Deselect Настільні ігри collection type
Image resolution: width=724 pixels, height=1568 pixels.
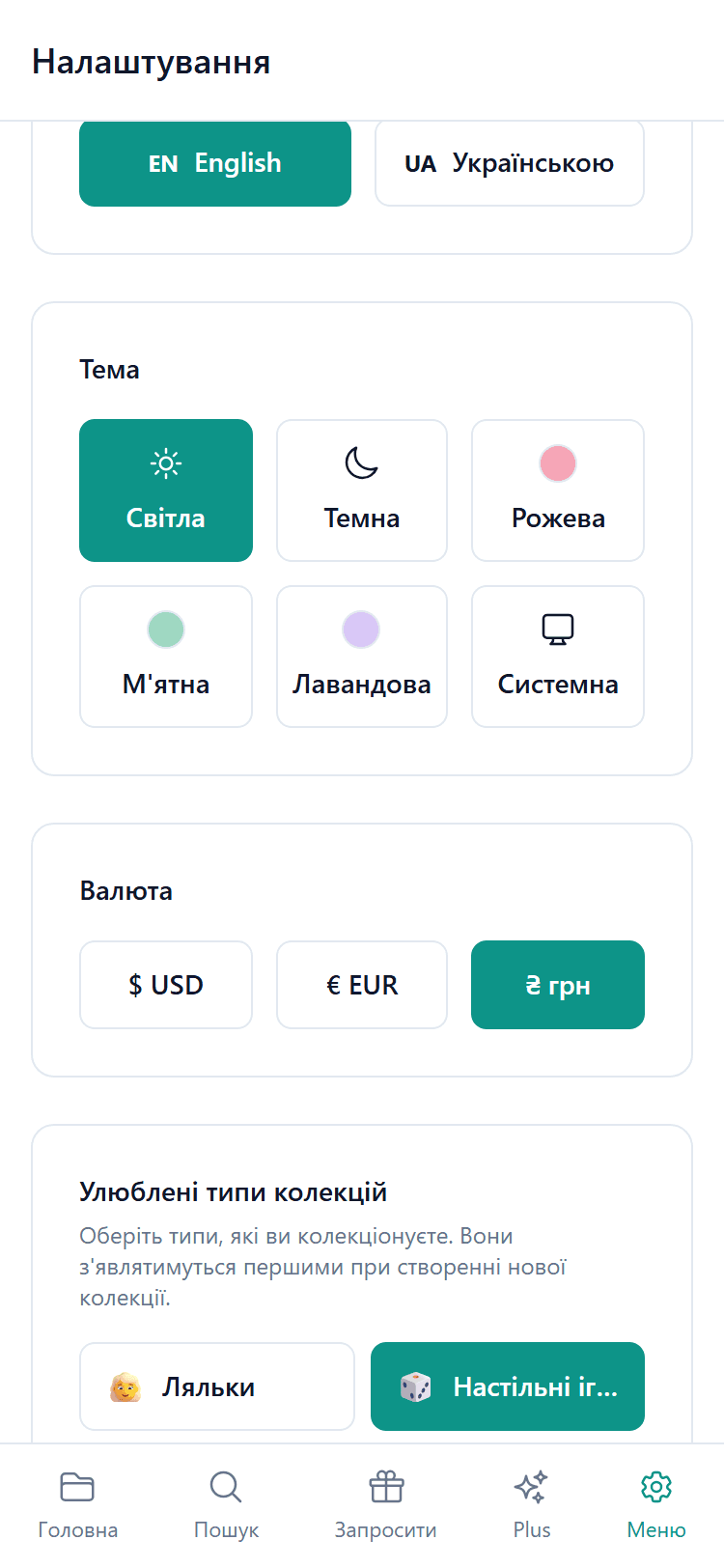[507, 1386]
